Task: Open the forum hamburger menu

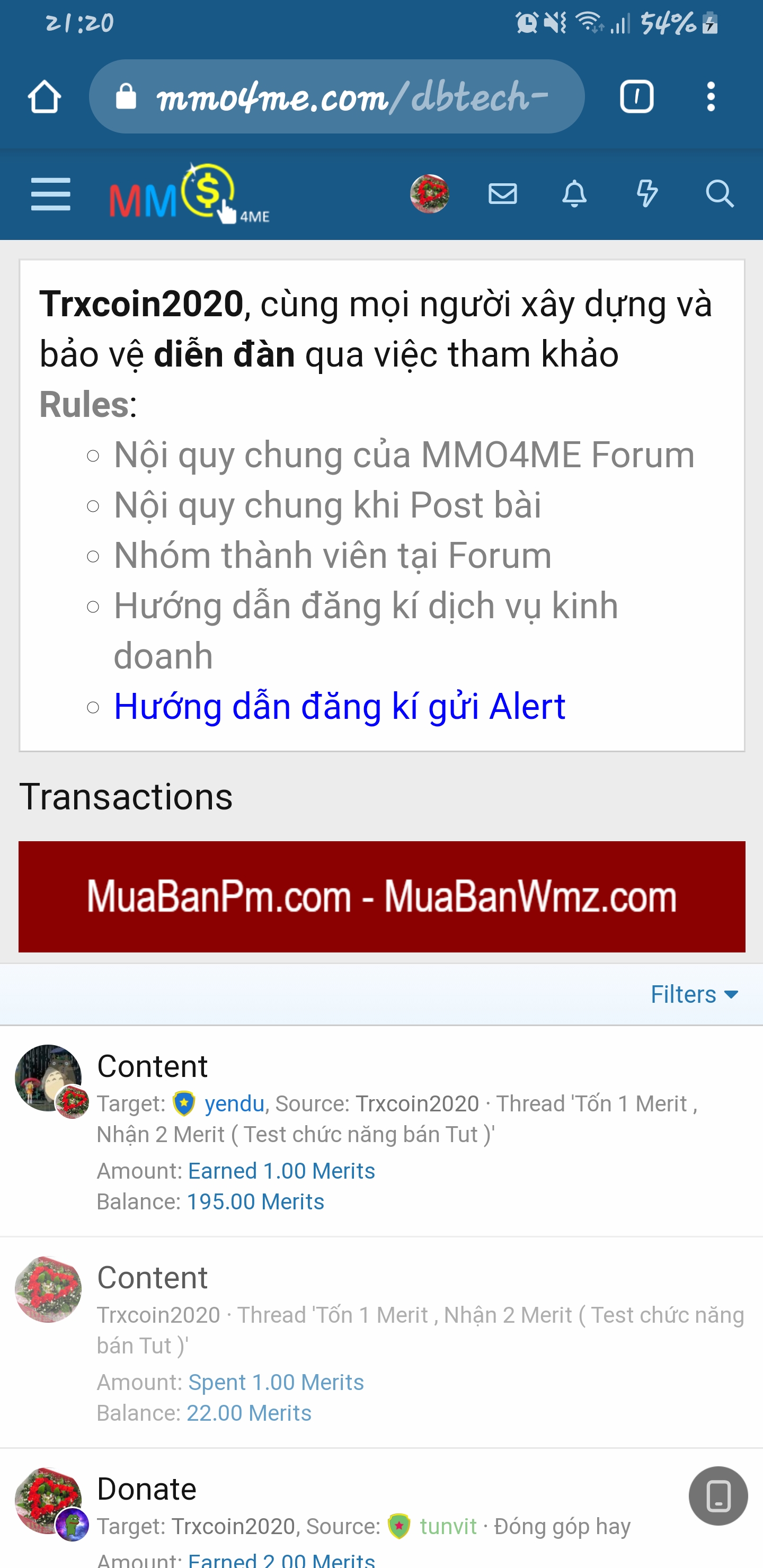Action: 50,195
